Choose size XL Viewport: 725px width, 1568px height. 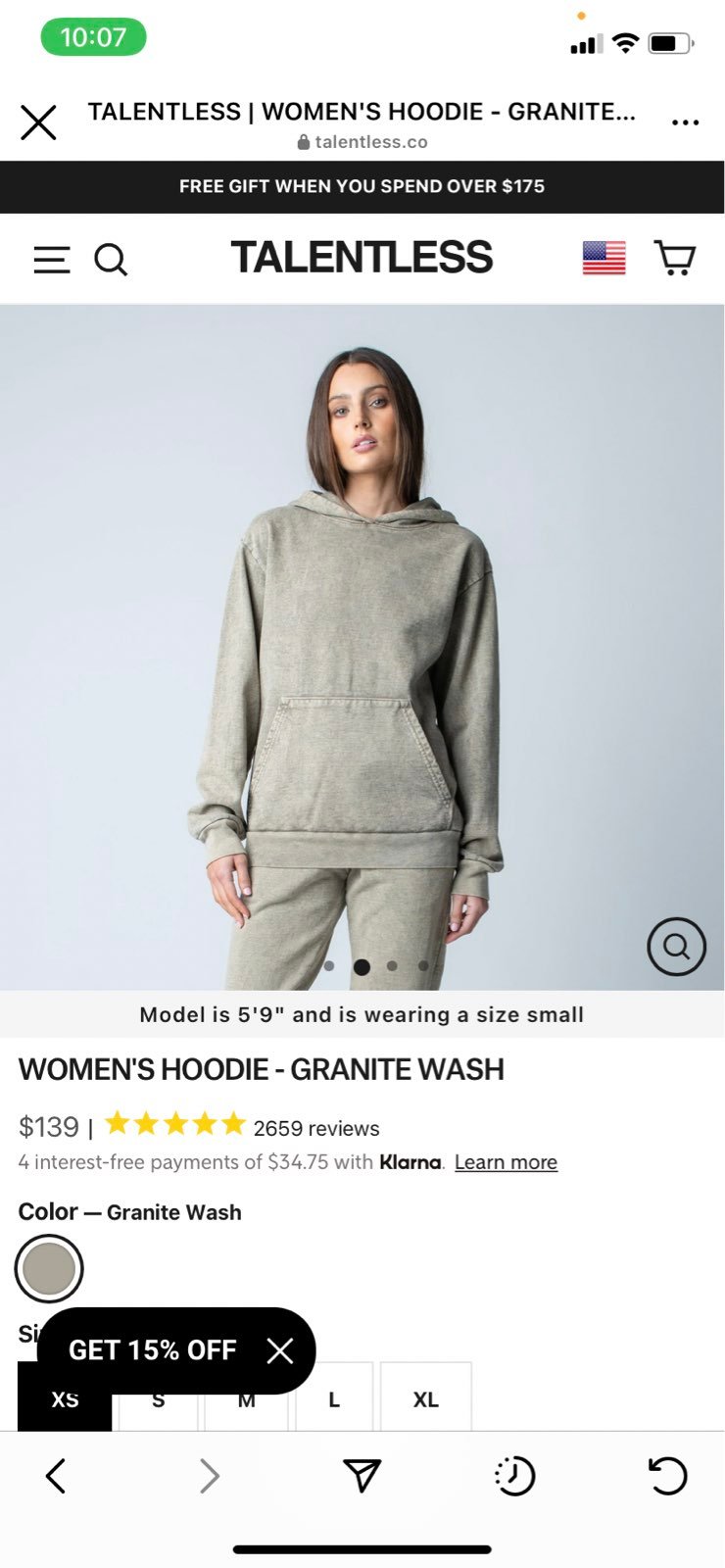tap(426, 1398)
